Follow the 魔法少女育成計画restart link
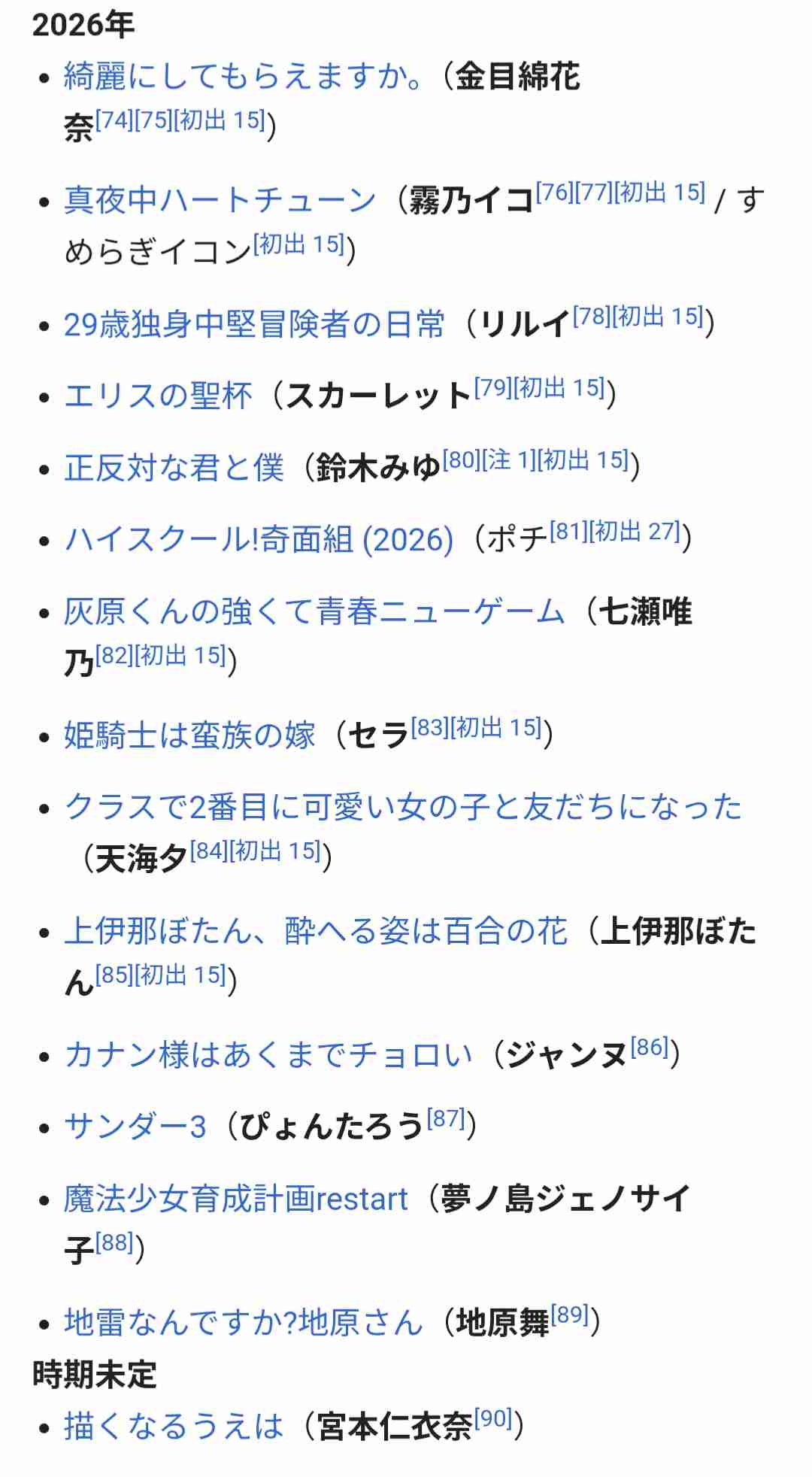The width and height of the screenshot is (812, 1477). tap(235, 1199)
